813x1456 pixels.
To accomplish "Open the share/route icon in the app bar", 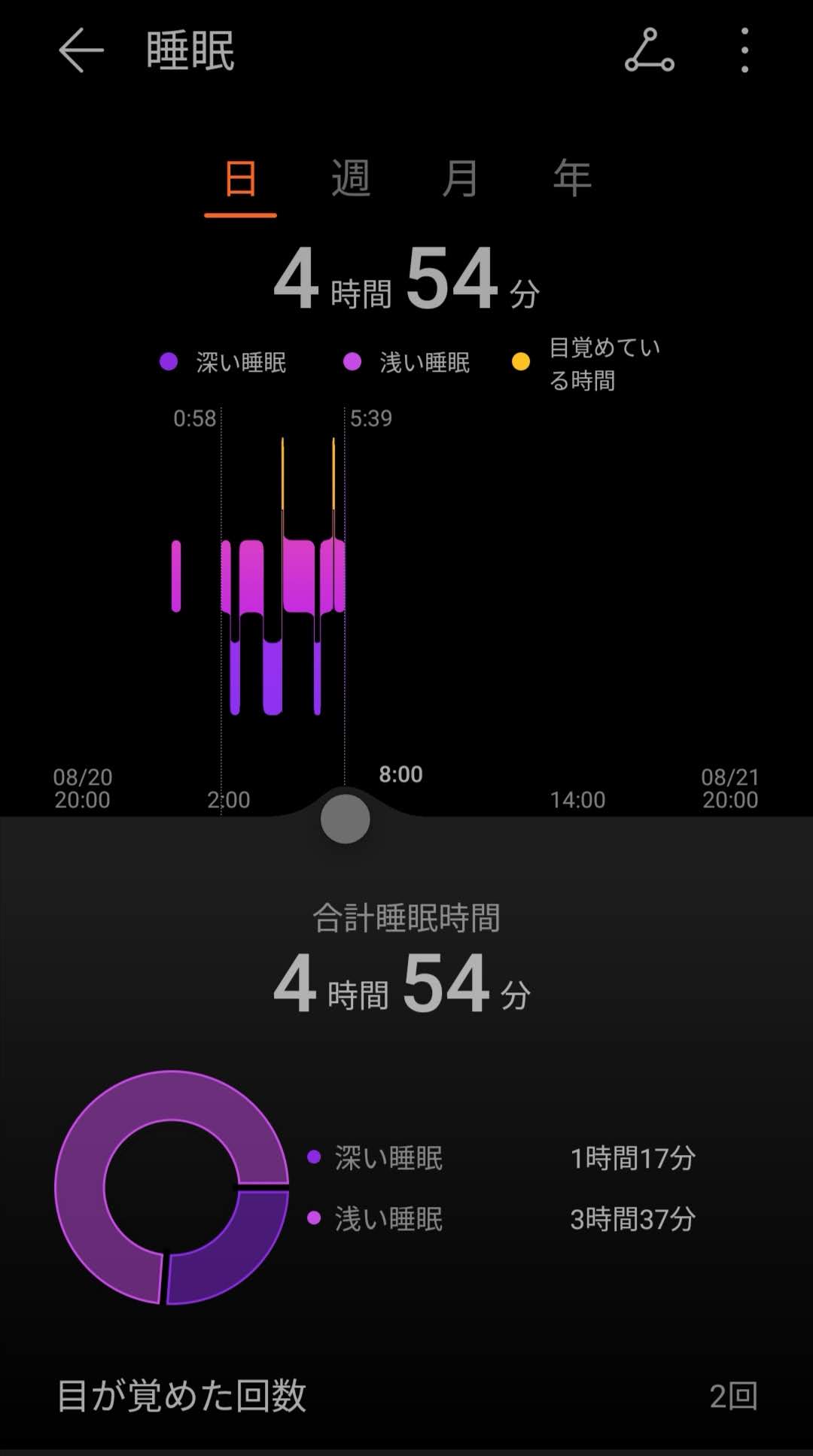I will (x=649, y=51).
